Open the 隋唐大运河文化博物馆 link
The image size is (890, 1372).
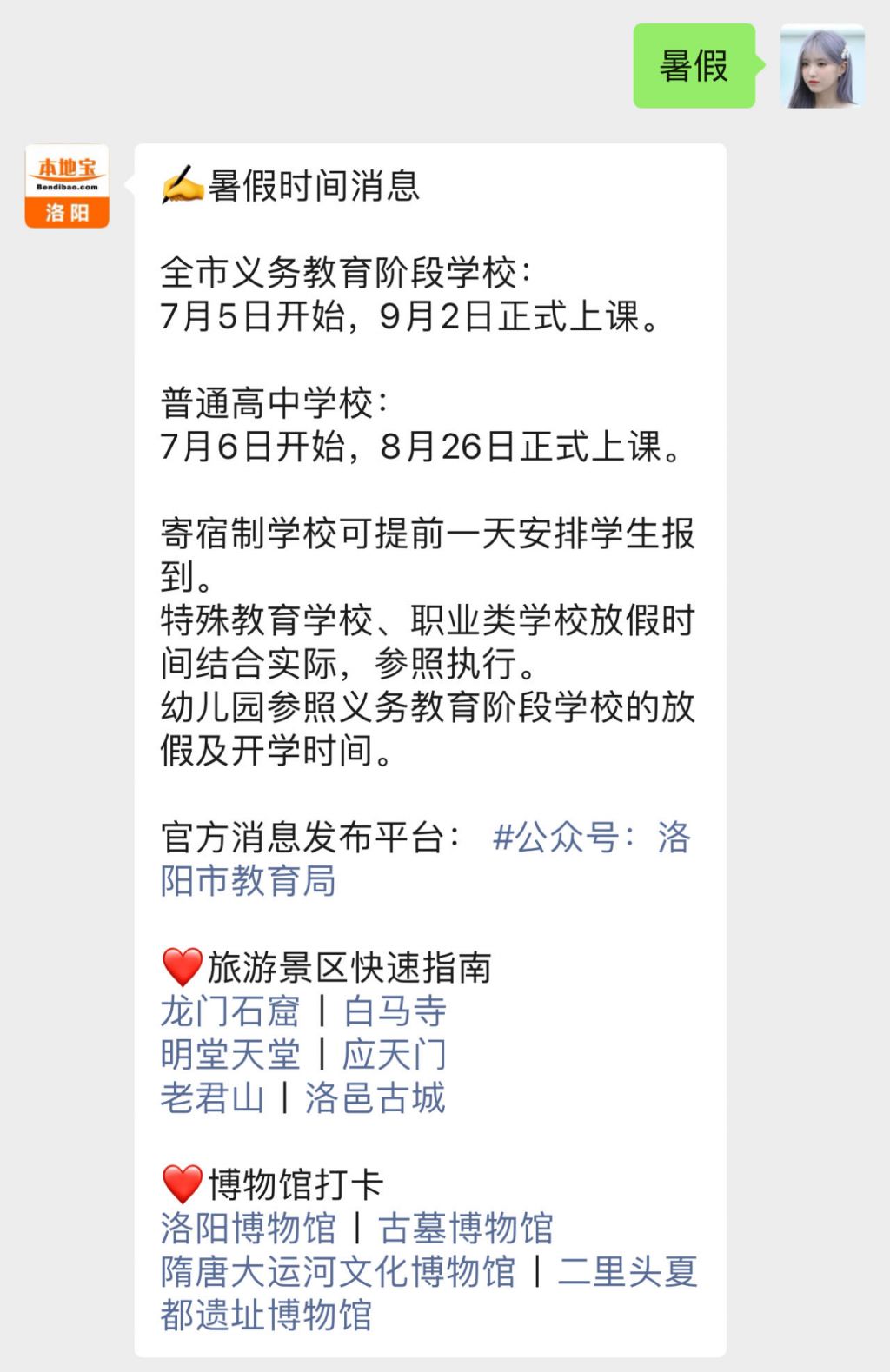tap(338, 1272)
